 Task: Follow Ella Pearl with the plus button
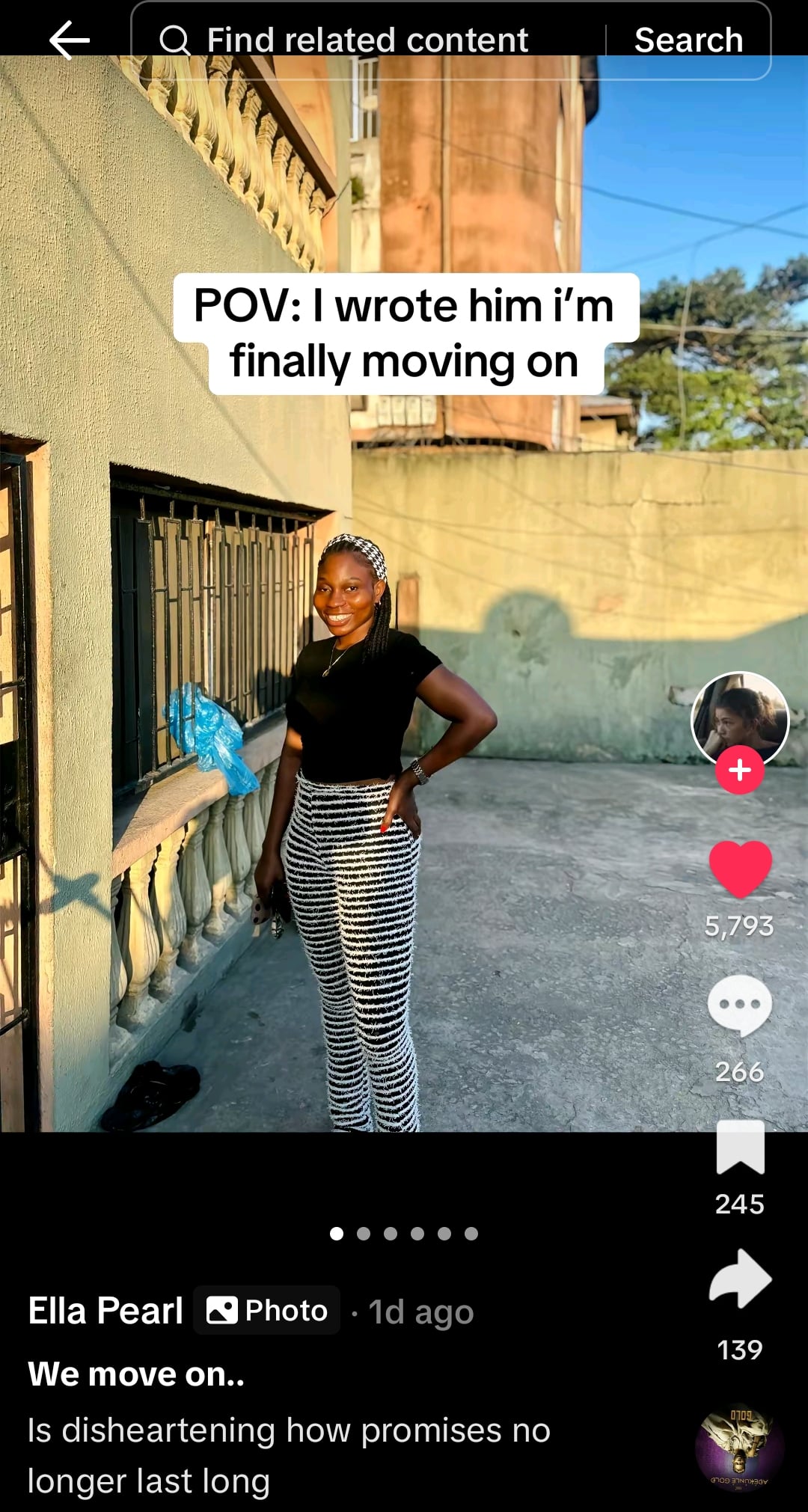pyautogui.click(x=739, y=770)
